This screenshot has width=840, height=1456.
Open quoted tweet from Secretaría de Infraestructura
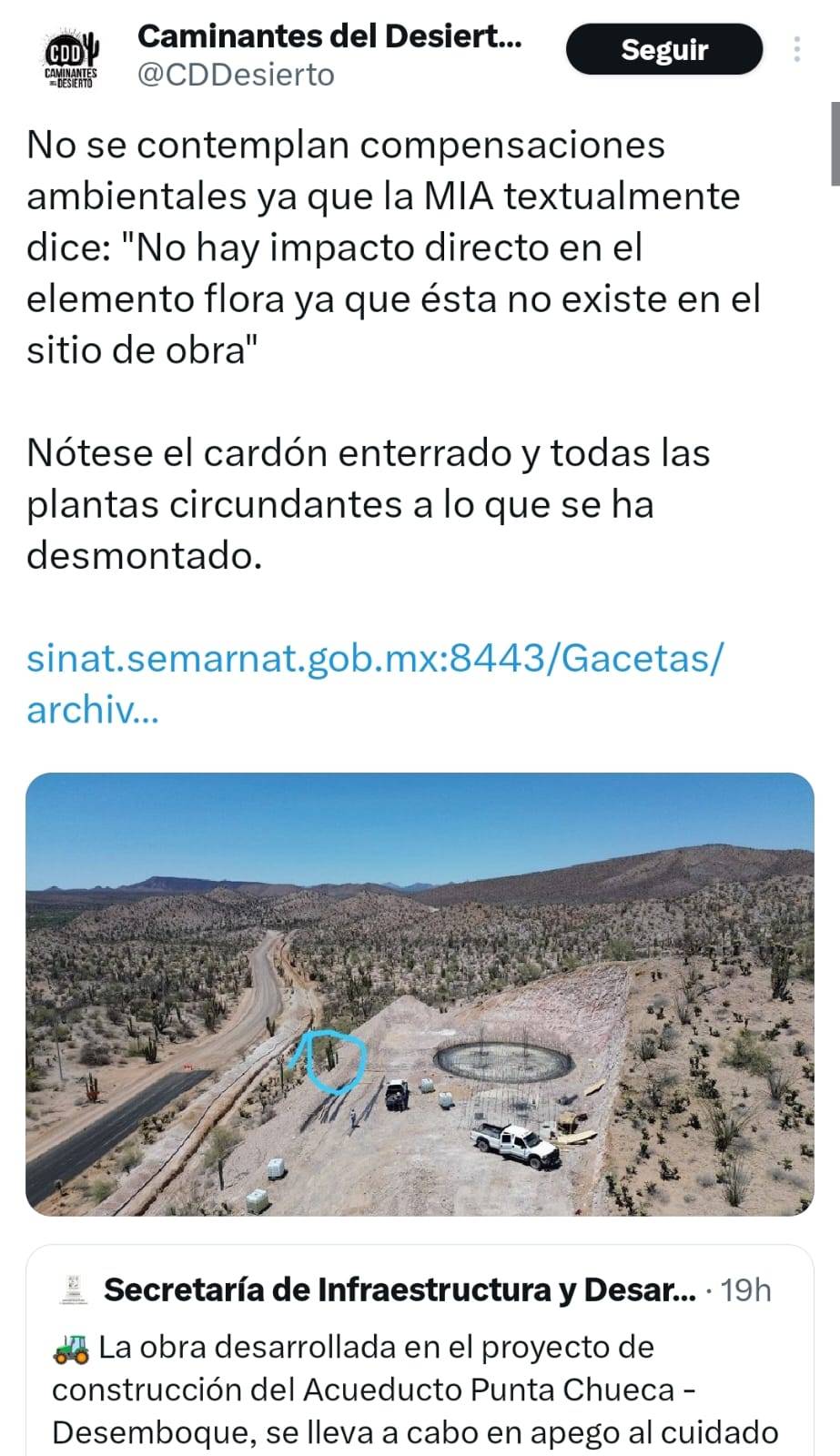tap(420, 1351)
